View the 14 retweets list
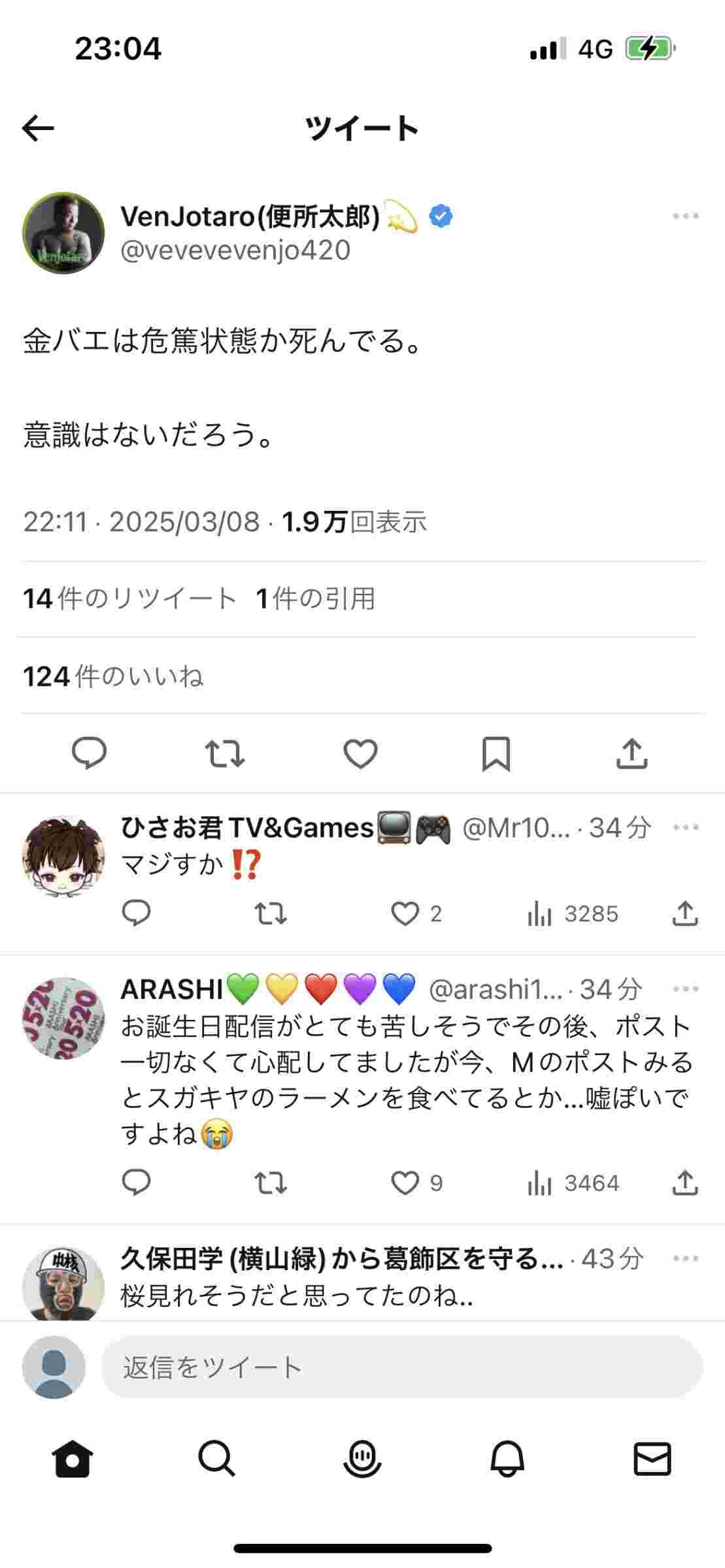Image resolution: width=725 pixels, height=1568 pixels. pyautogui.click(x=129, y=598)
